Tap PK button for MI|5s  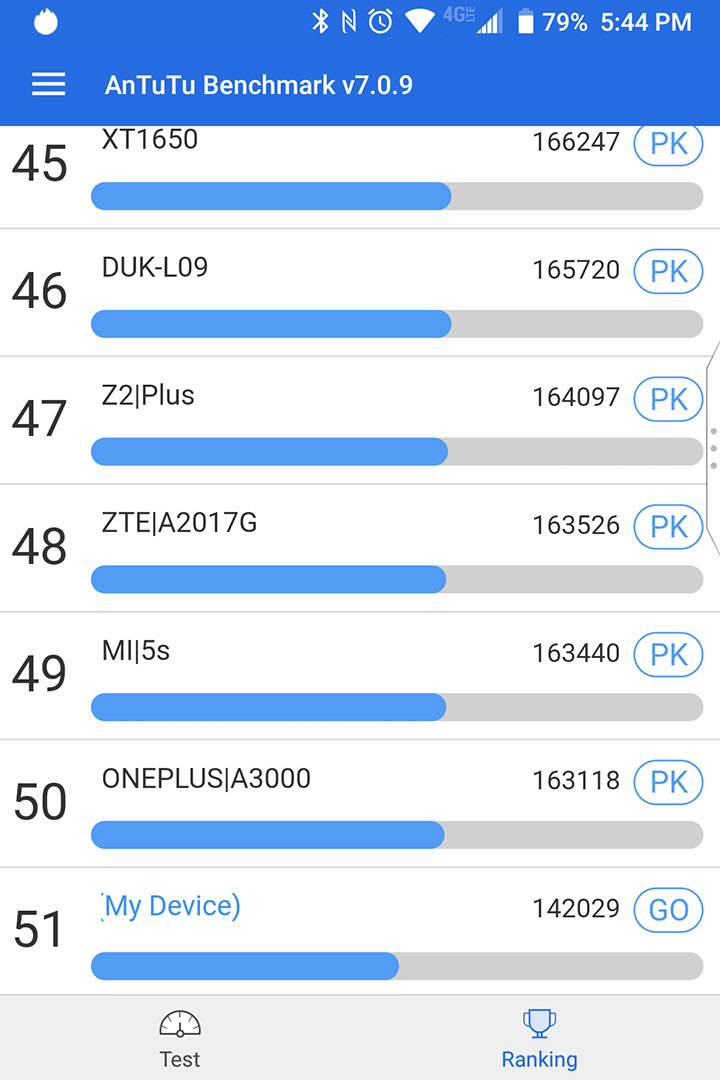point(668,655)
